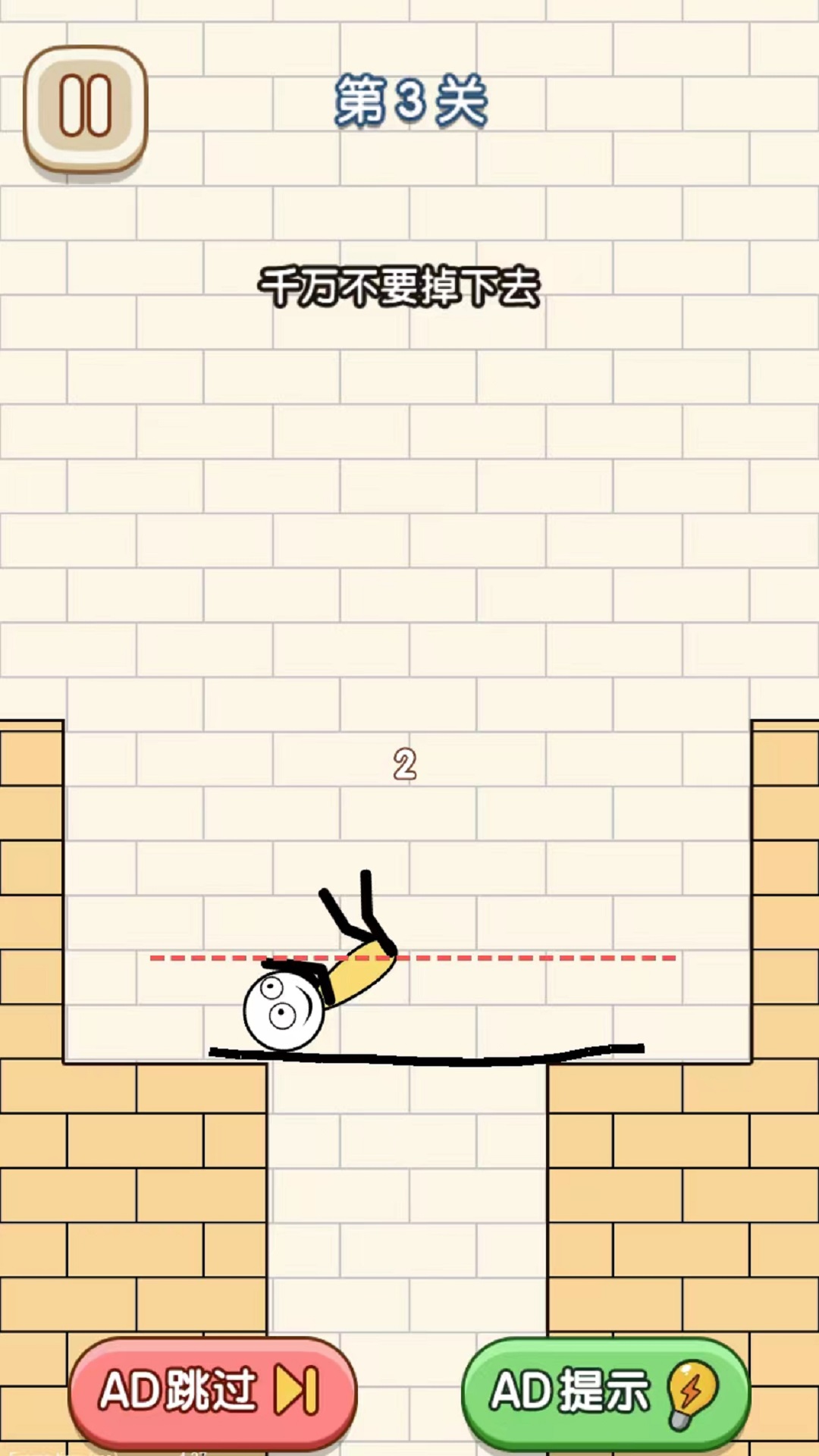
Task: Pause the game
Action: point(85,107)
